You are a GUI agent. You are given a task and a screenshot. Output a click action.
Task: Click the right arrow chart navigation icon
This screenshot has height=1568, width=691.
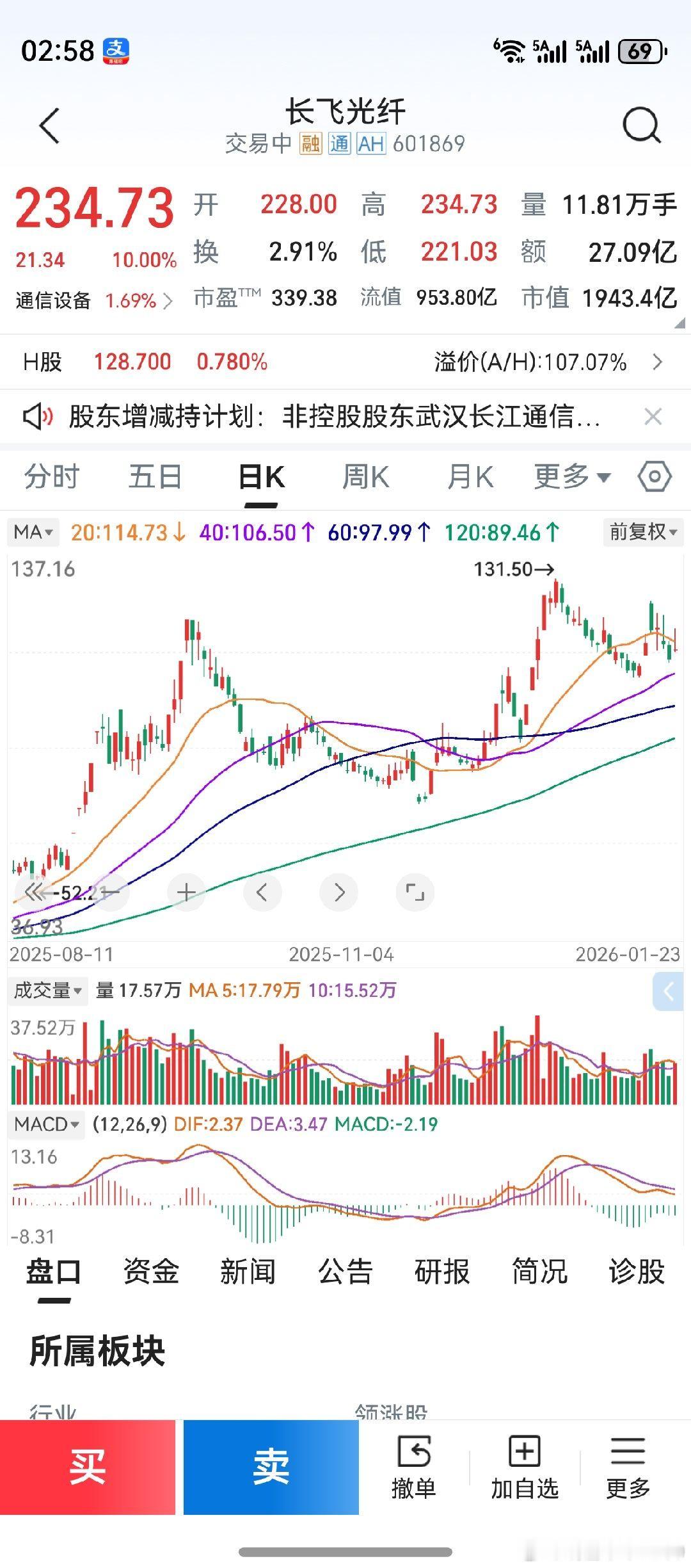338,891
